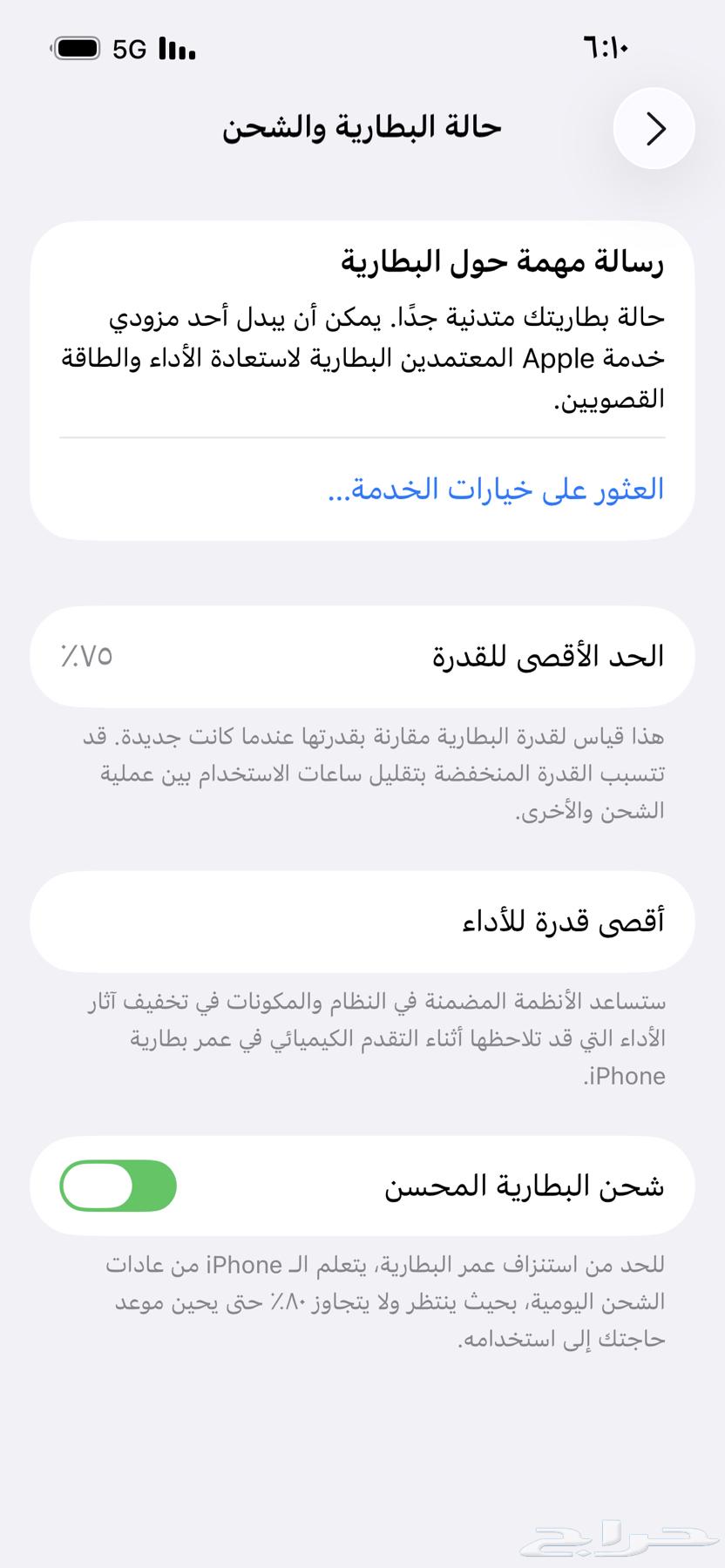Tap the back chevron to return to Battery
The height and width of the screenshot is (1568, 725).
point(654,129)
